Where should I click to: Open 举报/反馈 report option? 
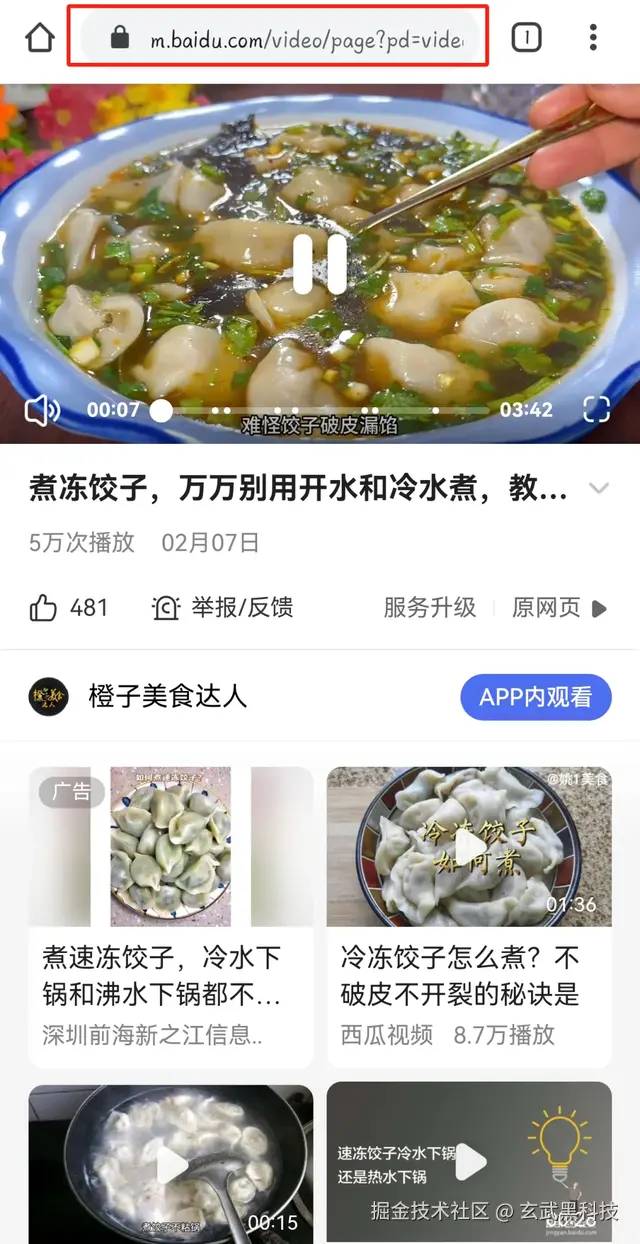(x=222, y=607)
